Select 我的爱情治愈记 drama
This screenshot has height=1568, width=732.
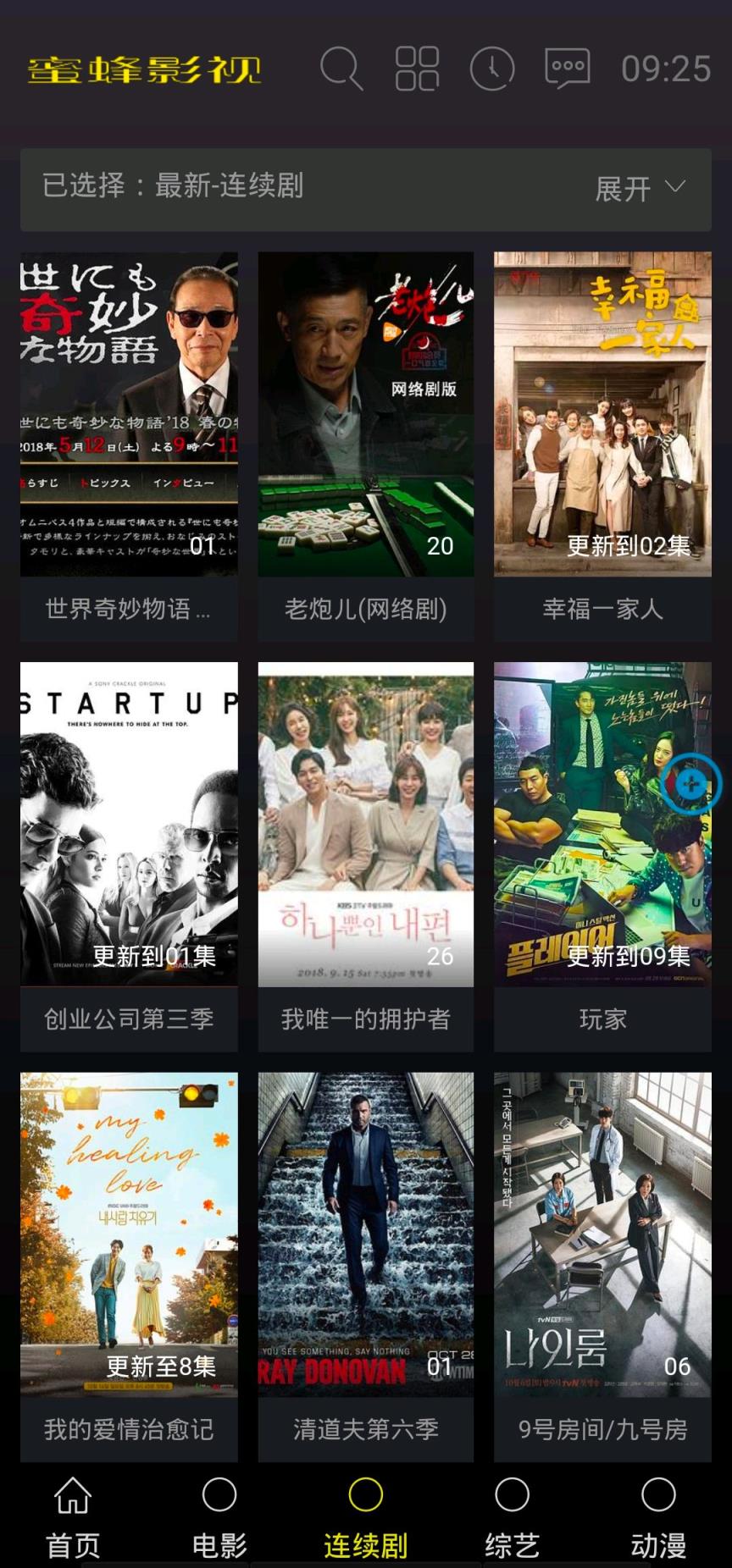click(x=129, y=1236)
